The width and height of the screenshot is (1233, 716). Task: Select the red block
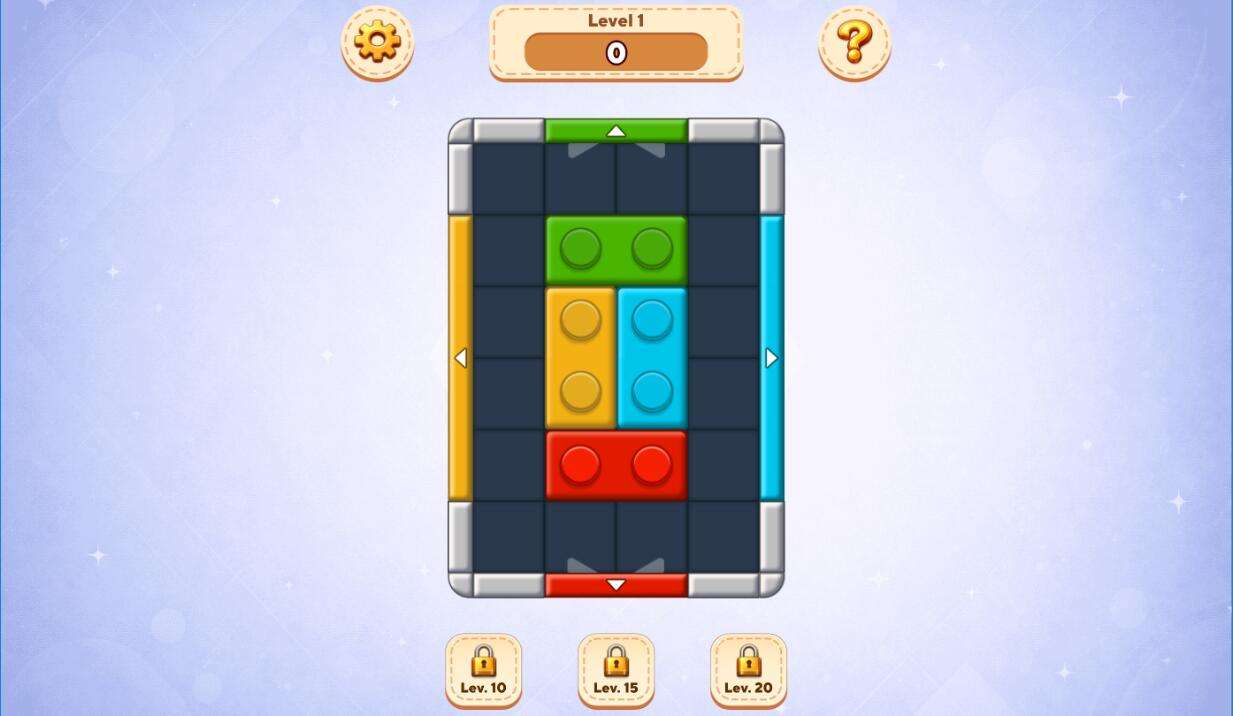pos(616,465)
